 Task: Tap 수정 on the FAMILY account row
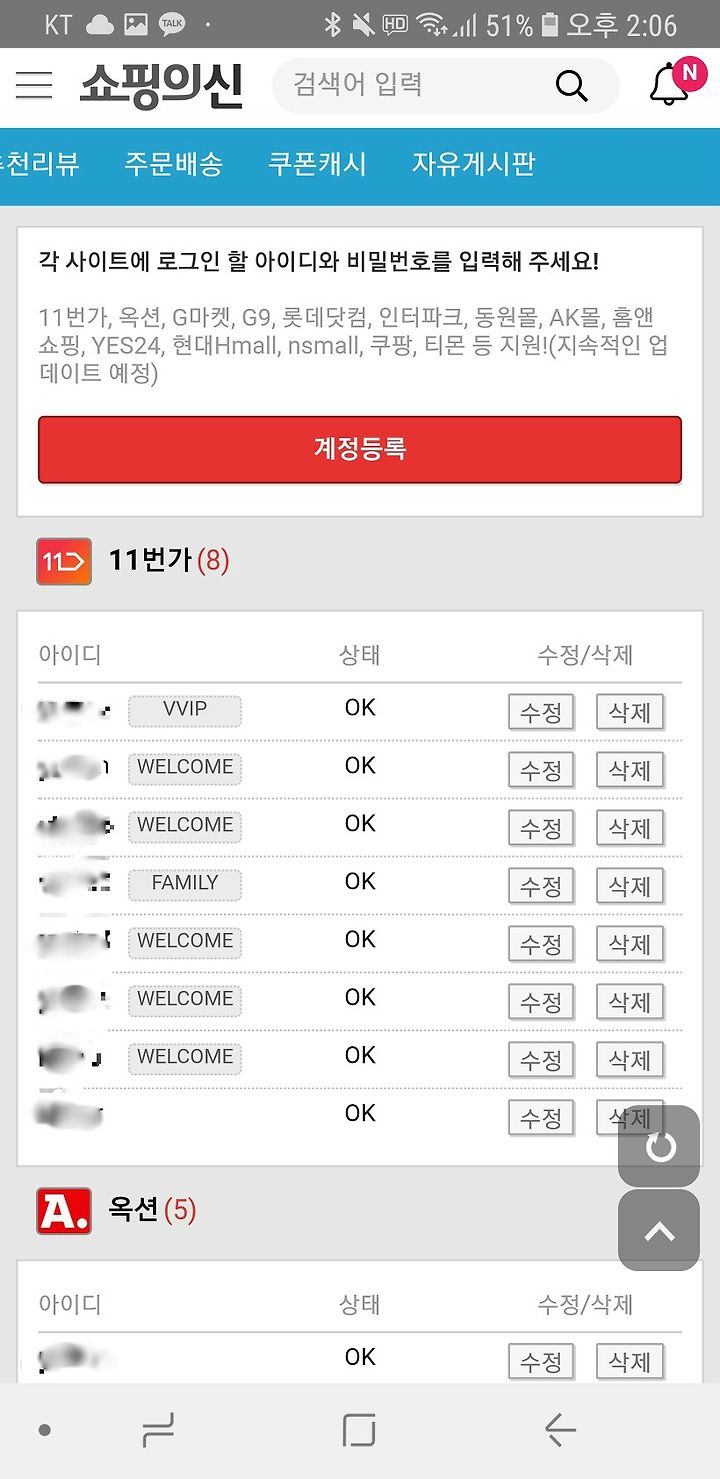tap(541, 886)
